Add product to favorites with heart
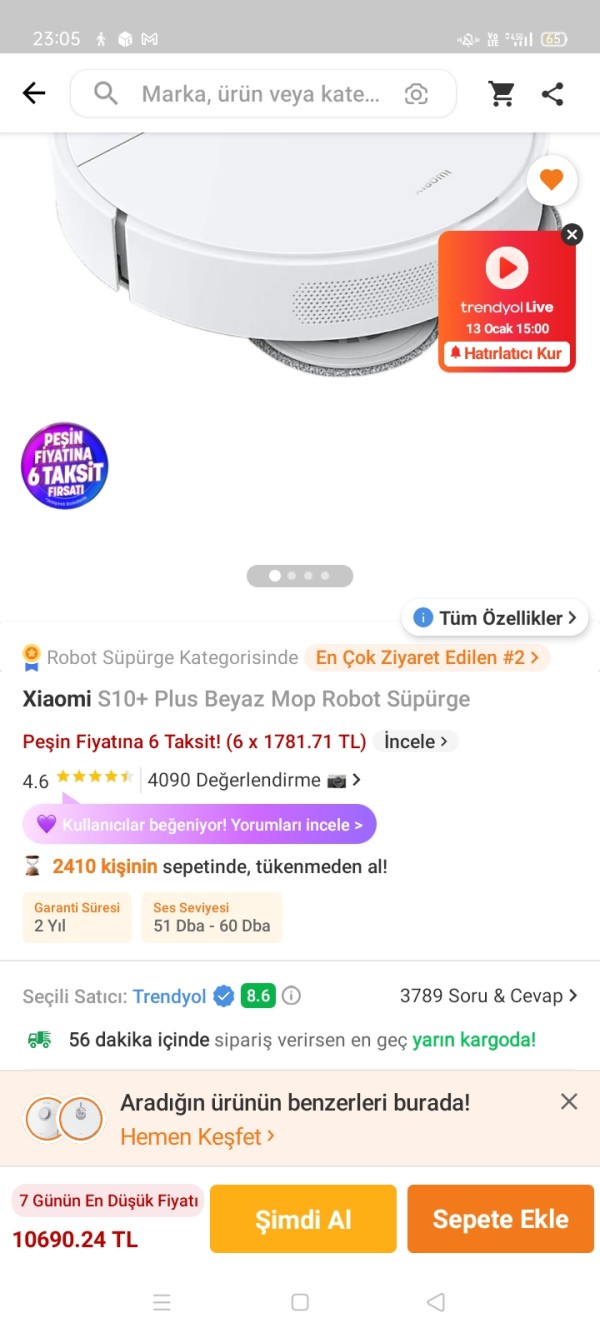600x1333 pixels. point(551,180)
